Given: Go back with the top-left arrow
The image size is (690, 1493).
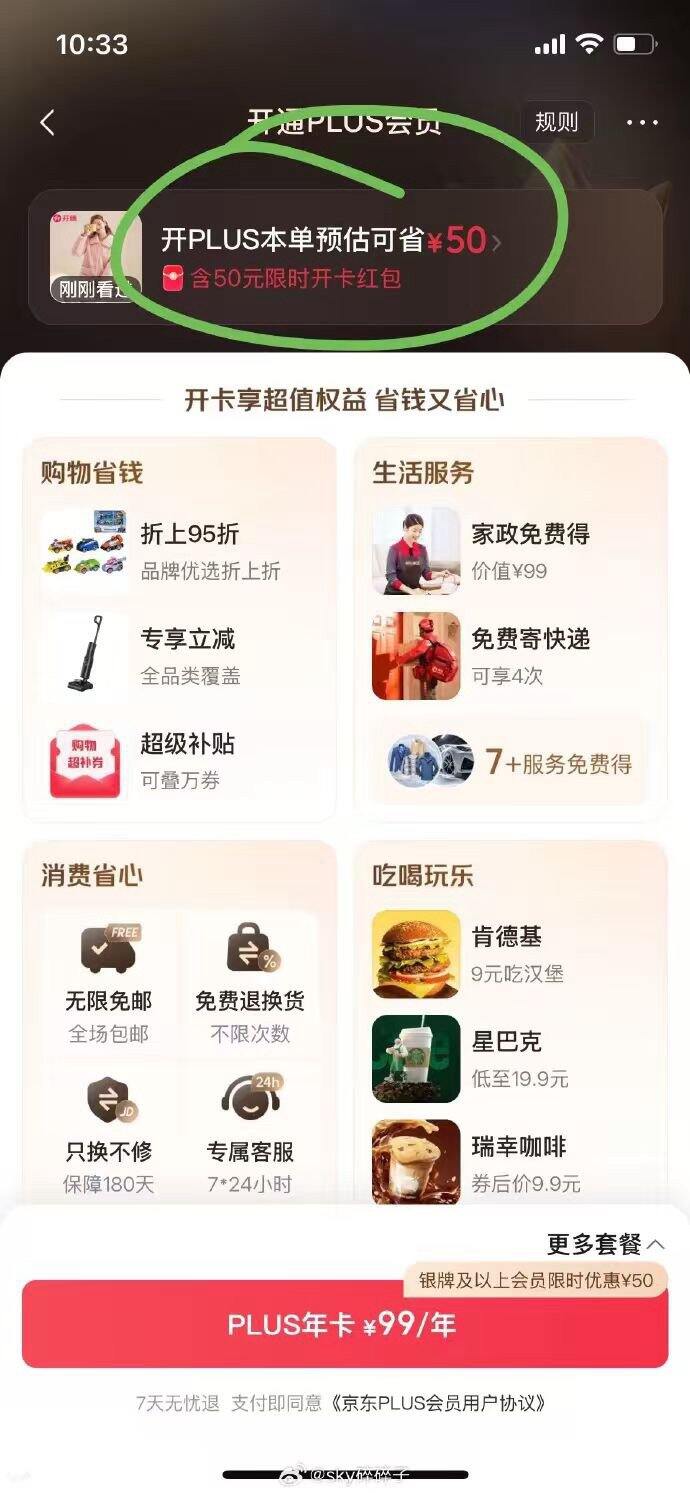Looking at the screenshot, I should click(x=47, y=123).
